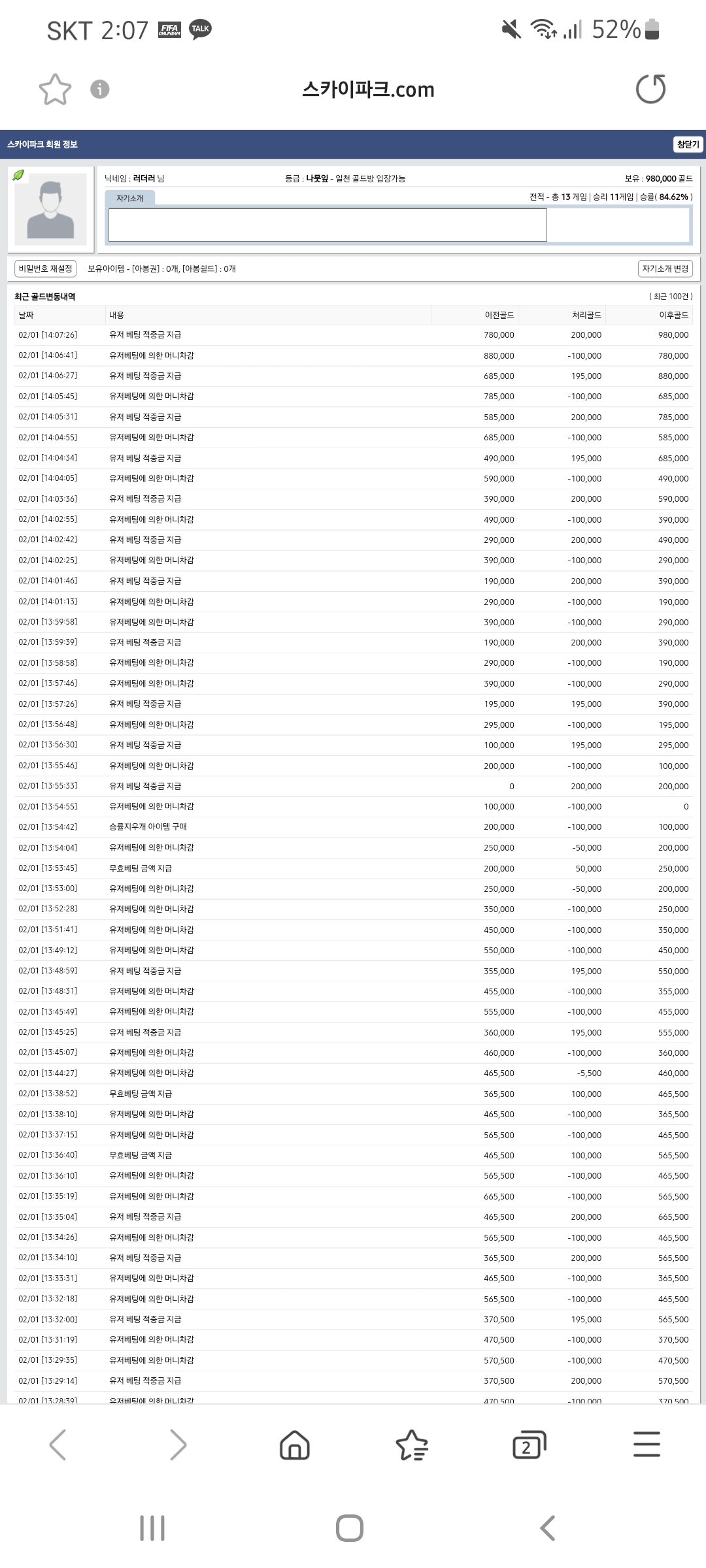The image size is (706, 1568).
Task: Open the tab switcher showing 2 tabs
Action: pyautogui.click(x=529, y=1445)
